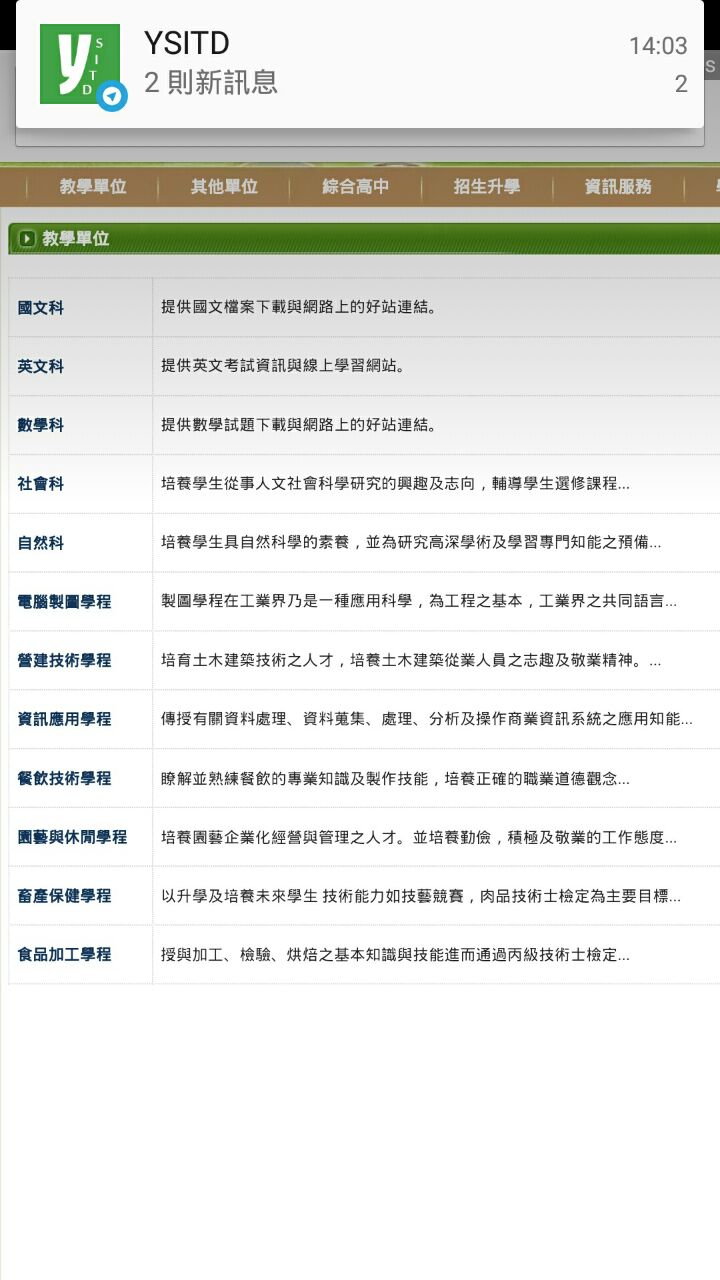Open the 資訊應用學程 page
The height and width of the screenshot is (1280, 720).
click(64, 719)
